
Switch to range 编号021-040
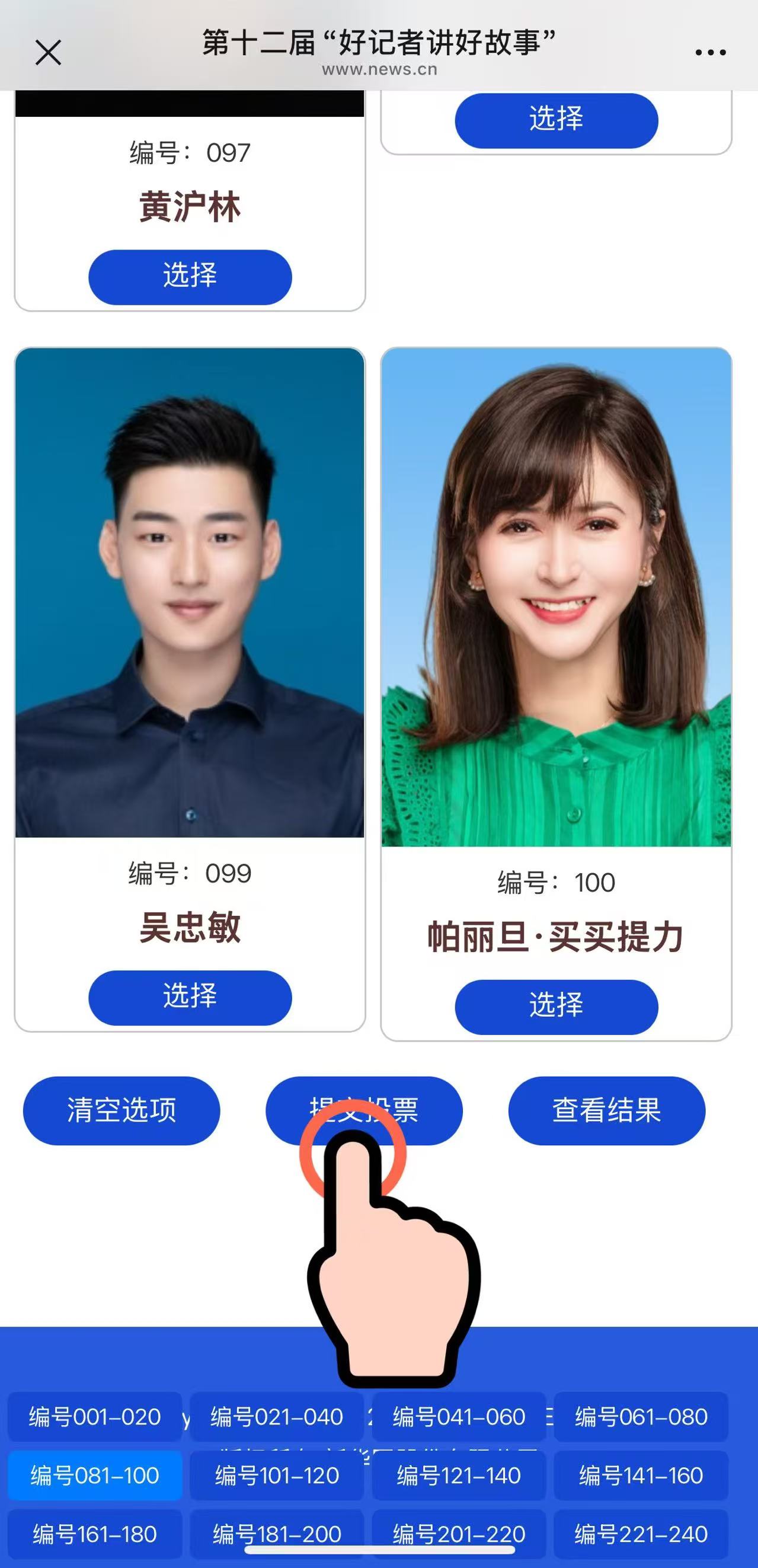click(x=277, y=1416)
